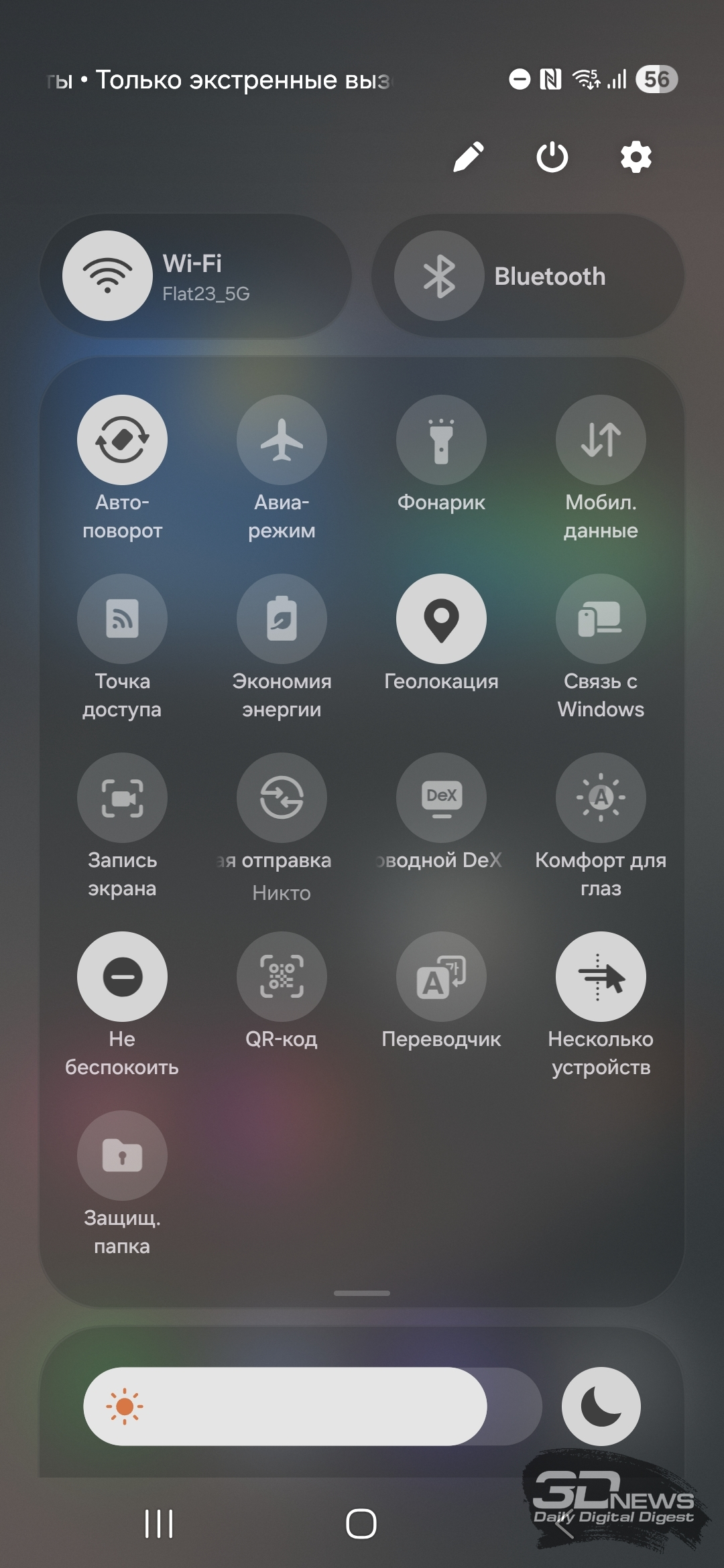Switch on the Фонарик flashlight

[441, 440]
